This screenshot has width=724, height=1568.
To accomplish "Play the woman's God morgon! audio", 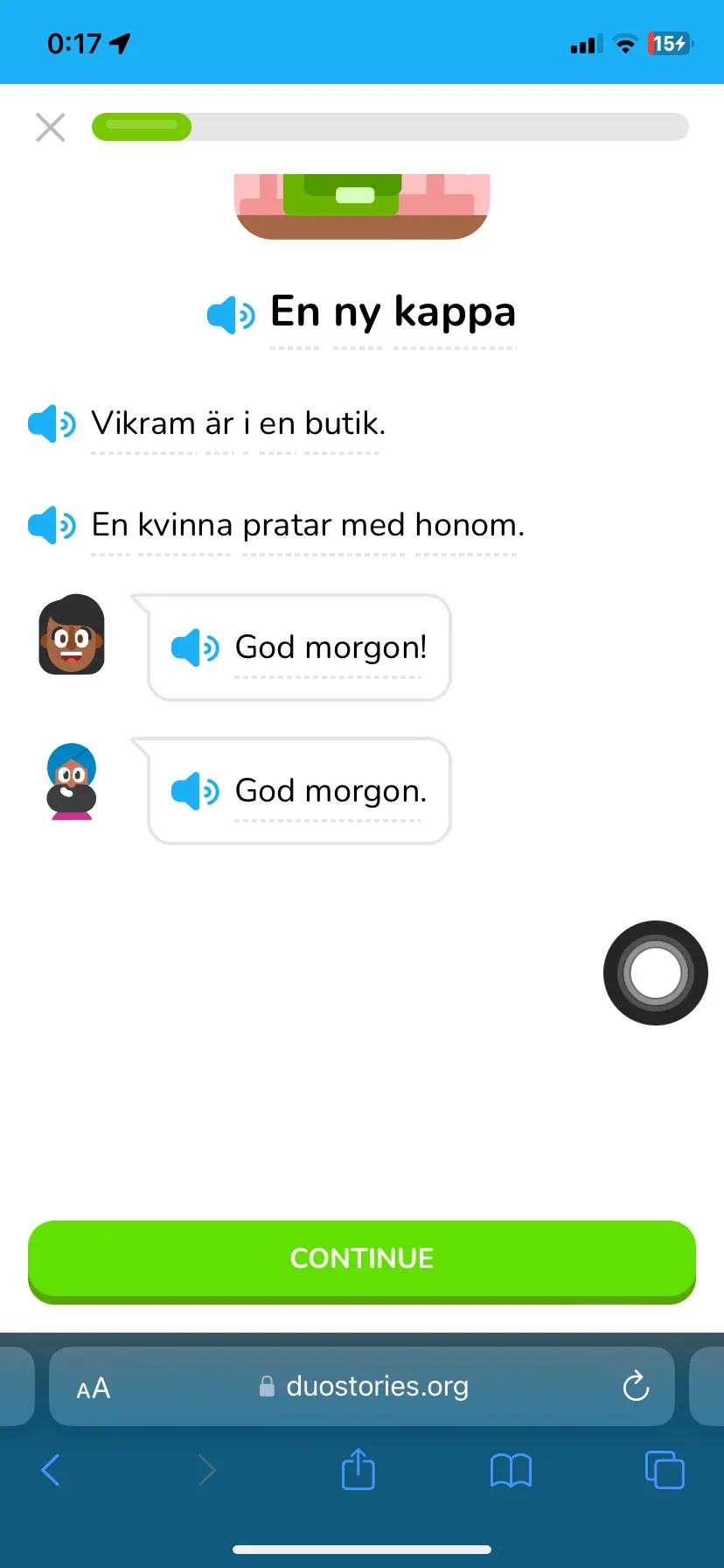I will [195, 648].
